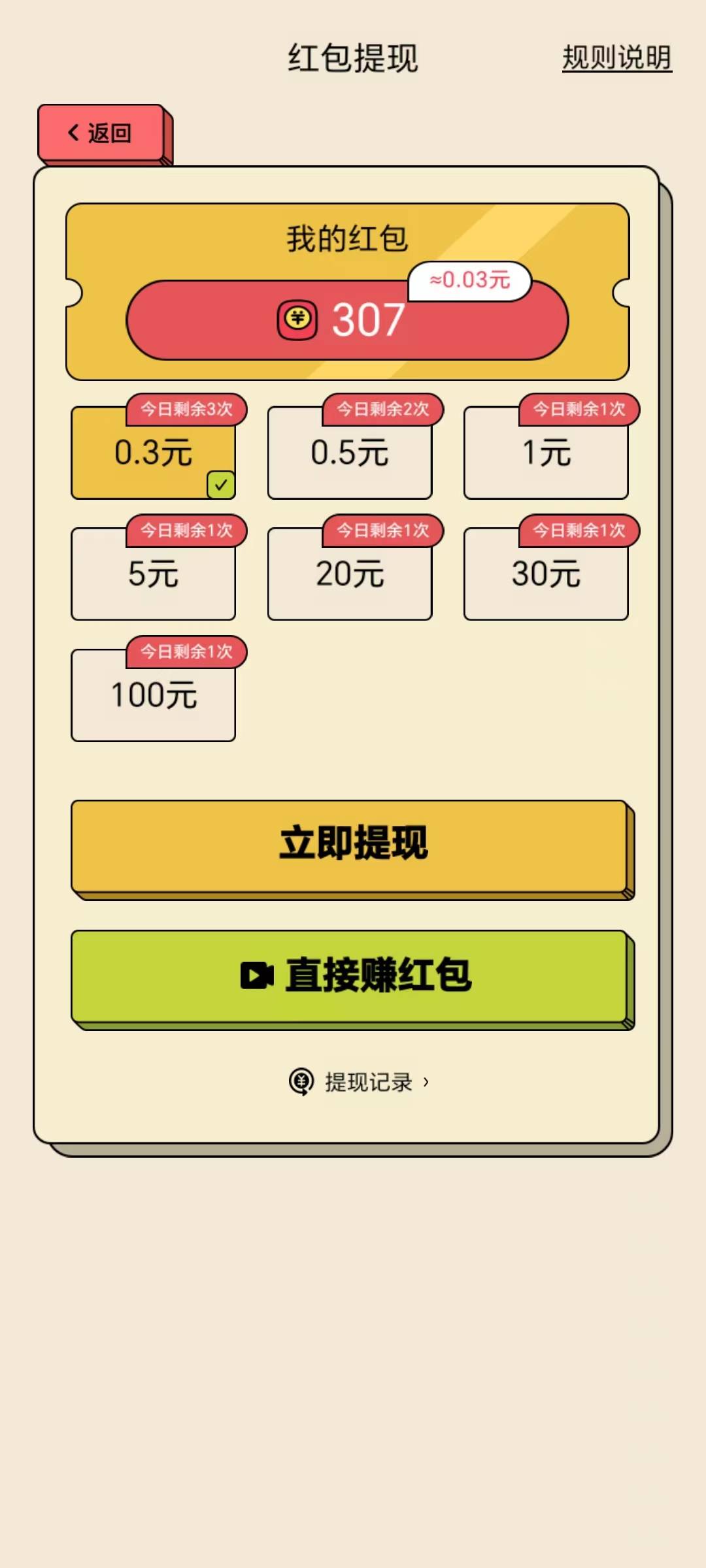Screen dimensions: 706x1568
Task: Select the 0.3元 withdrawal amount
Action: [x=153, y=453]
